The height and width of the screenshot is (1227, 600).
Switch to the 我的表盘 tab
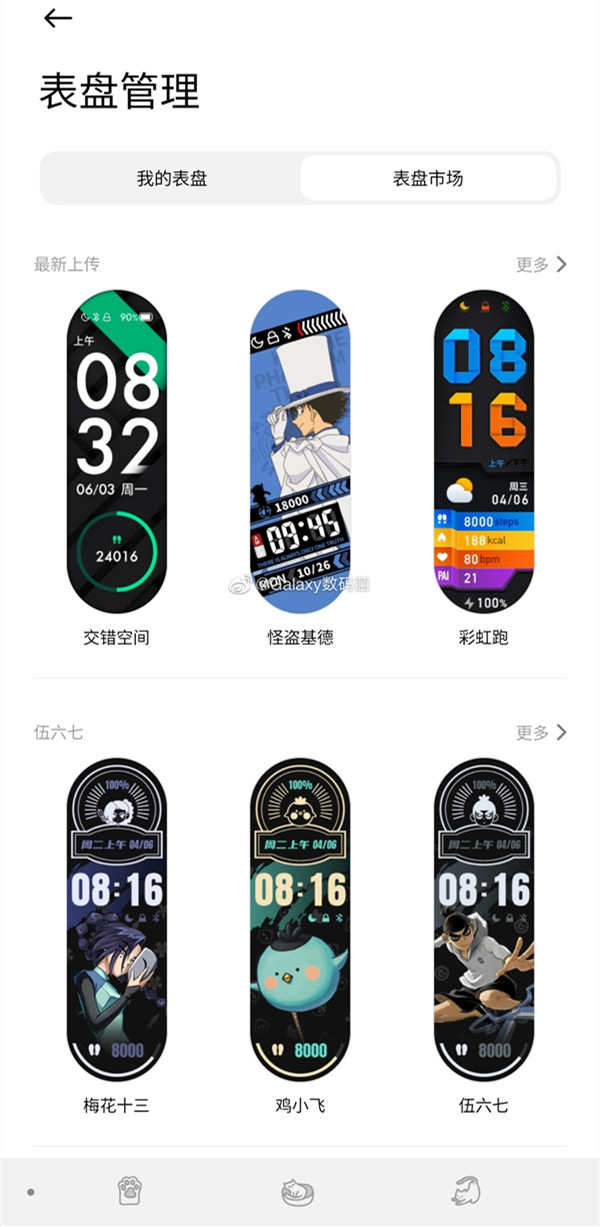(x=171, y=179)
